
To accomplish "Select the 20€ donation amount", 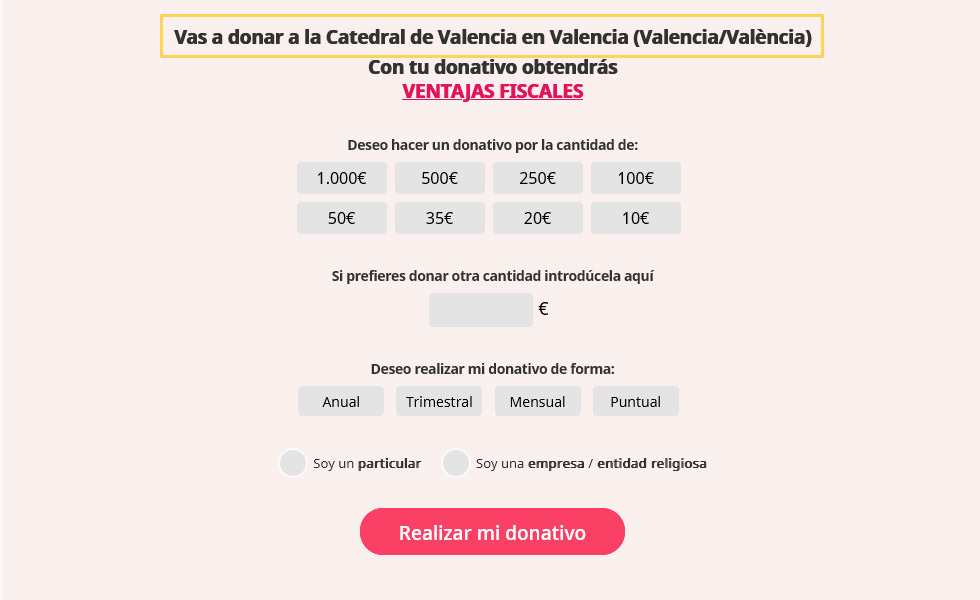I will 537,218.
